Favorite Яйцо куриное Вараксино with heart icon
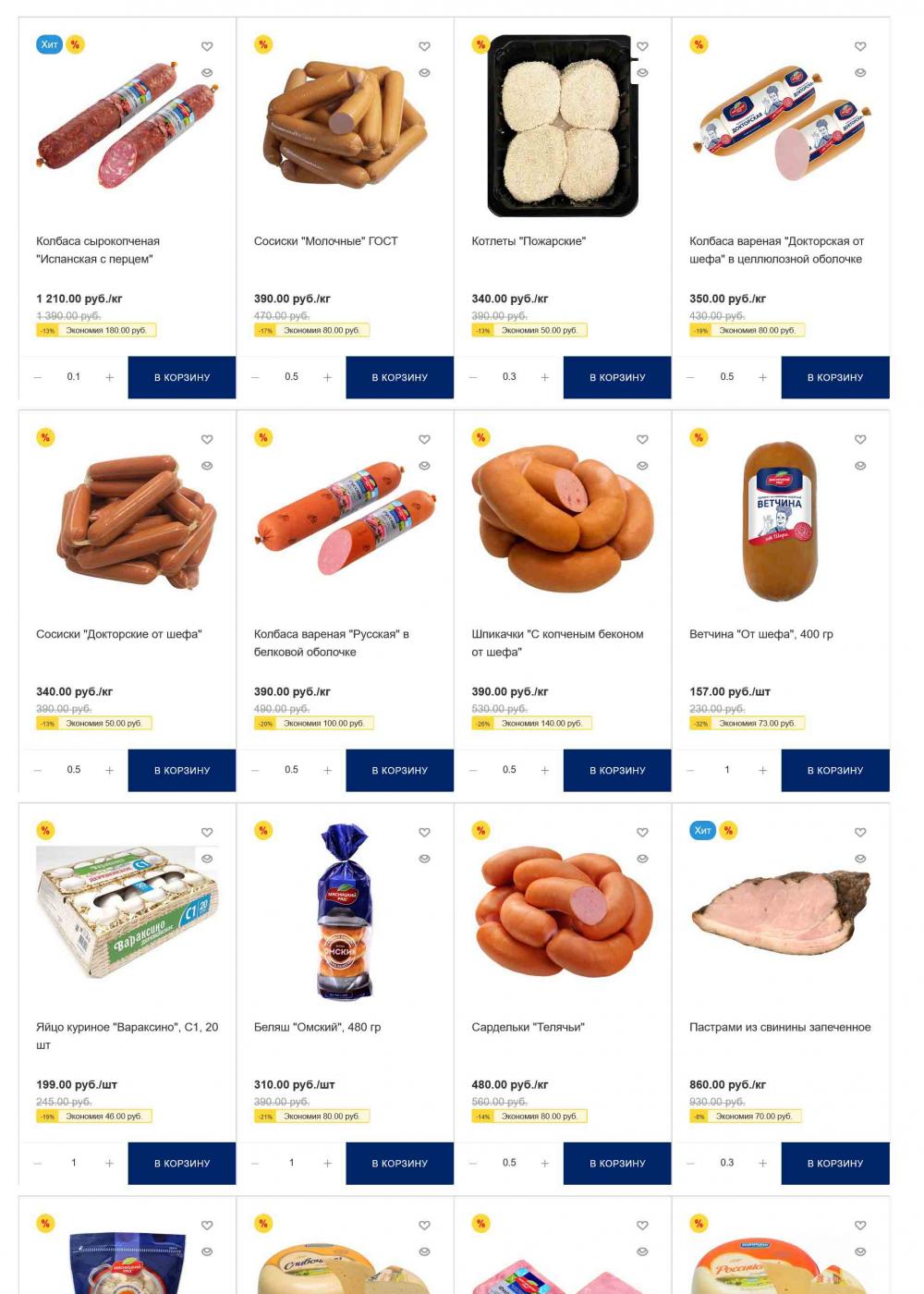Screen dimensions: 924x1294 (x=207, y=832)
